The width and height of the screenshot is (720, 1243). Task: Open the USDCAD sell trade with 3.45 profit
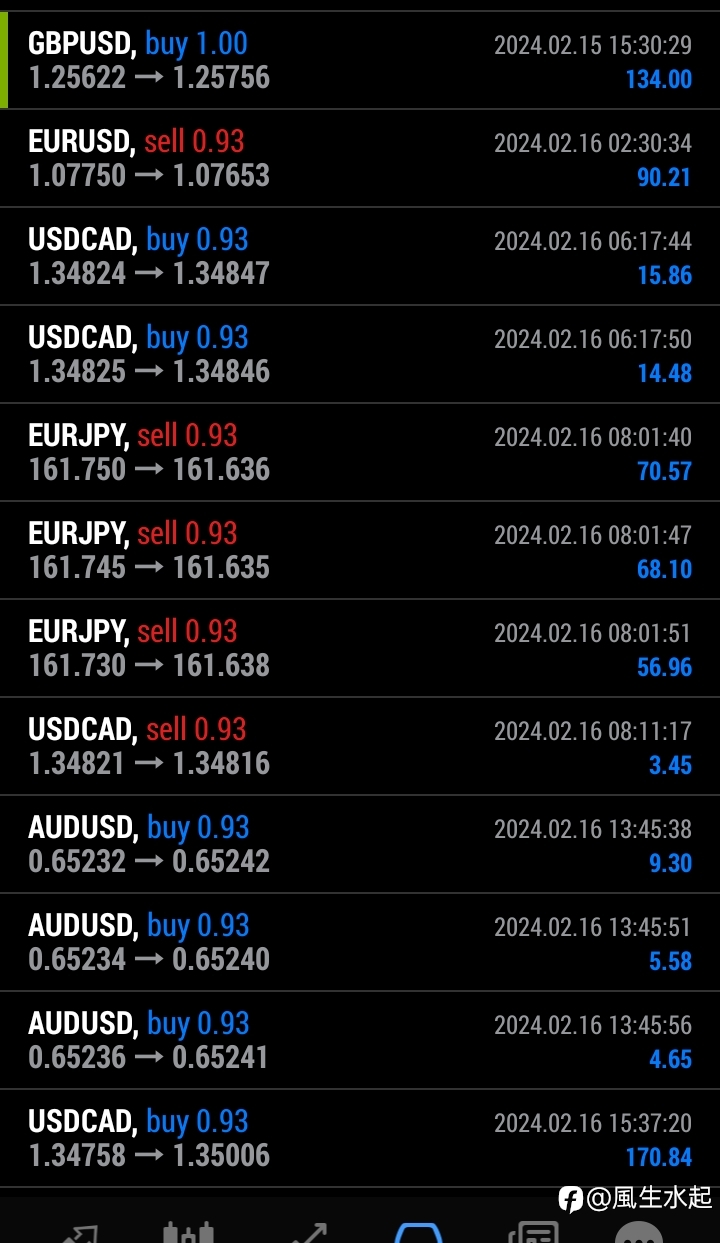[360, 746]
